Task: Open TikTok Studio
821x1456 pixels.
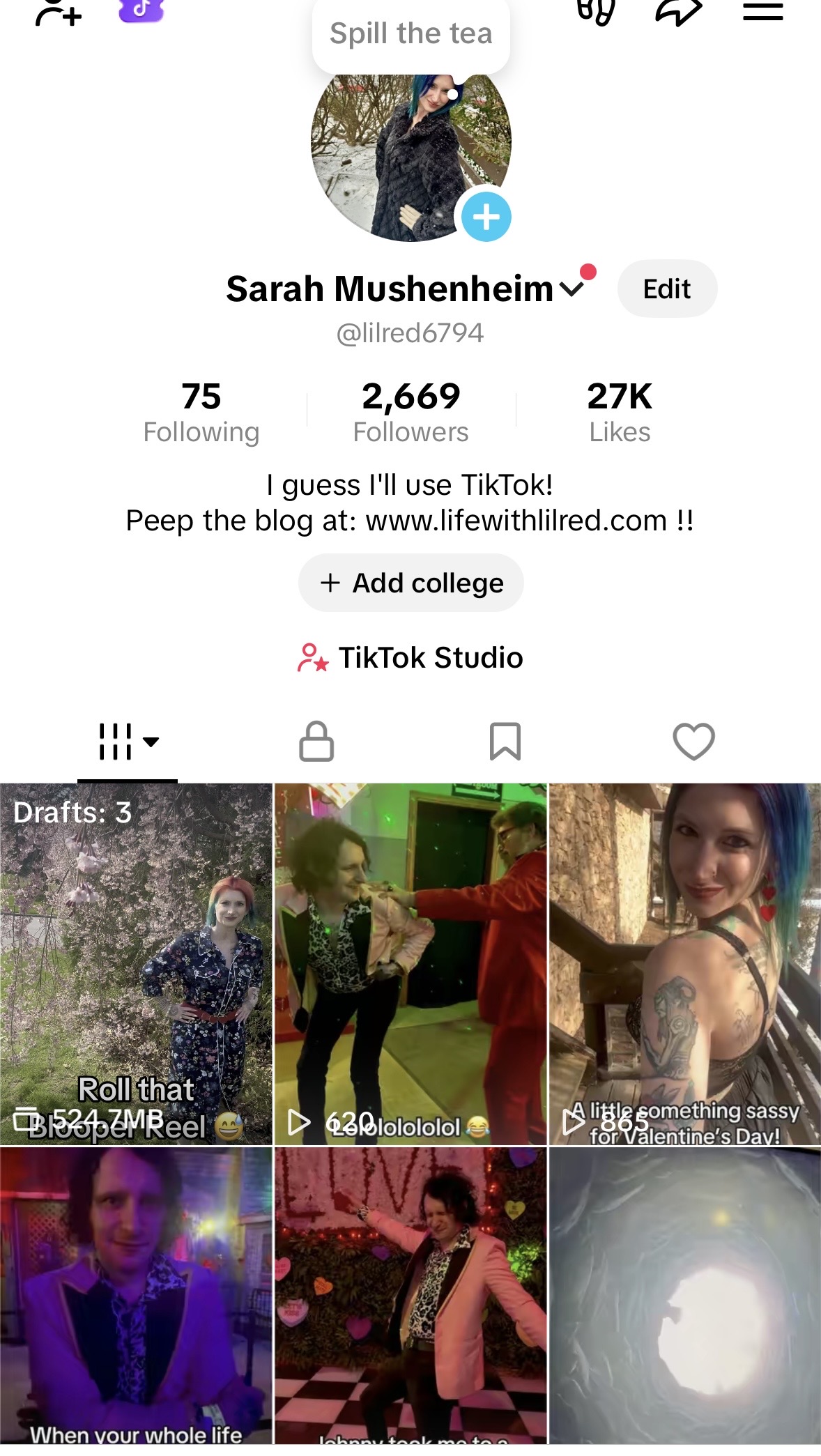Action: pos(410,657)
